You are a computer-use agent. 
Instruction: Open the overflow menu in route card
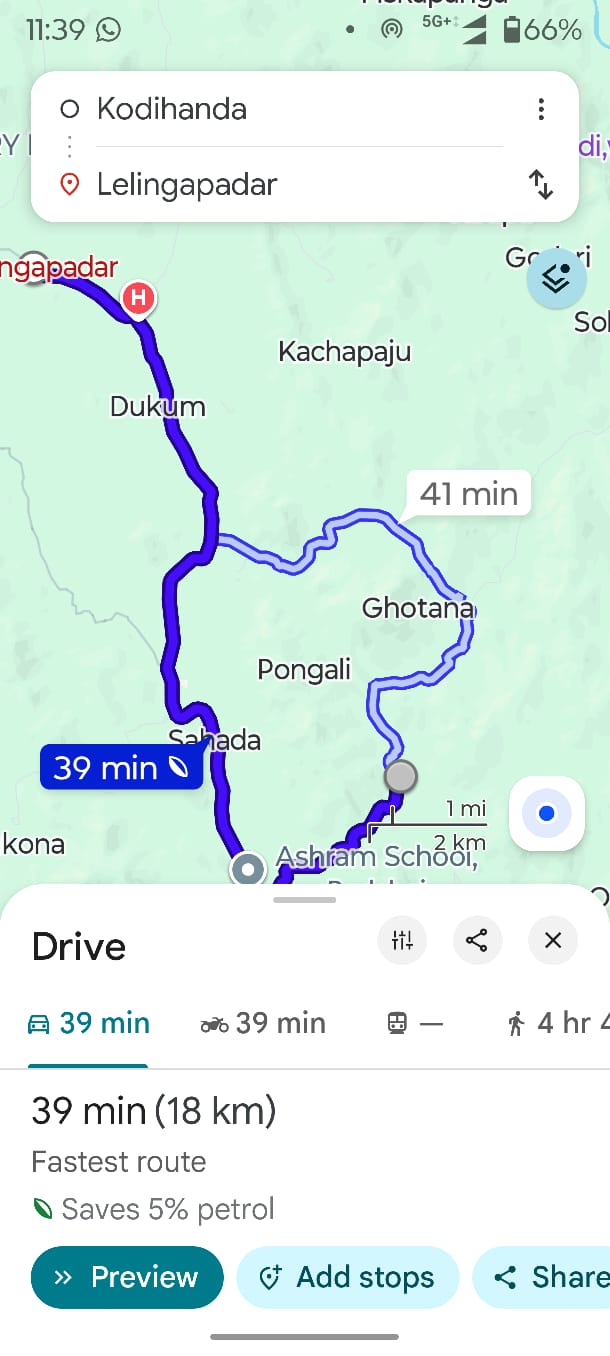point(541,109)
